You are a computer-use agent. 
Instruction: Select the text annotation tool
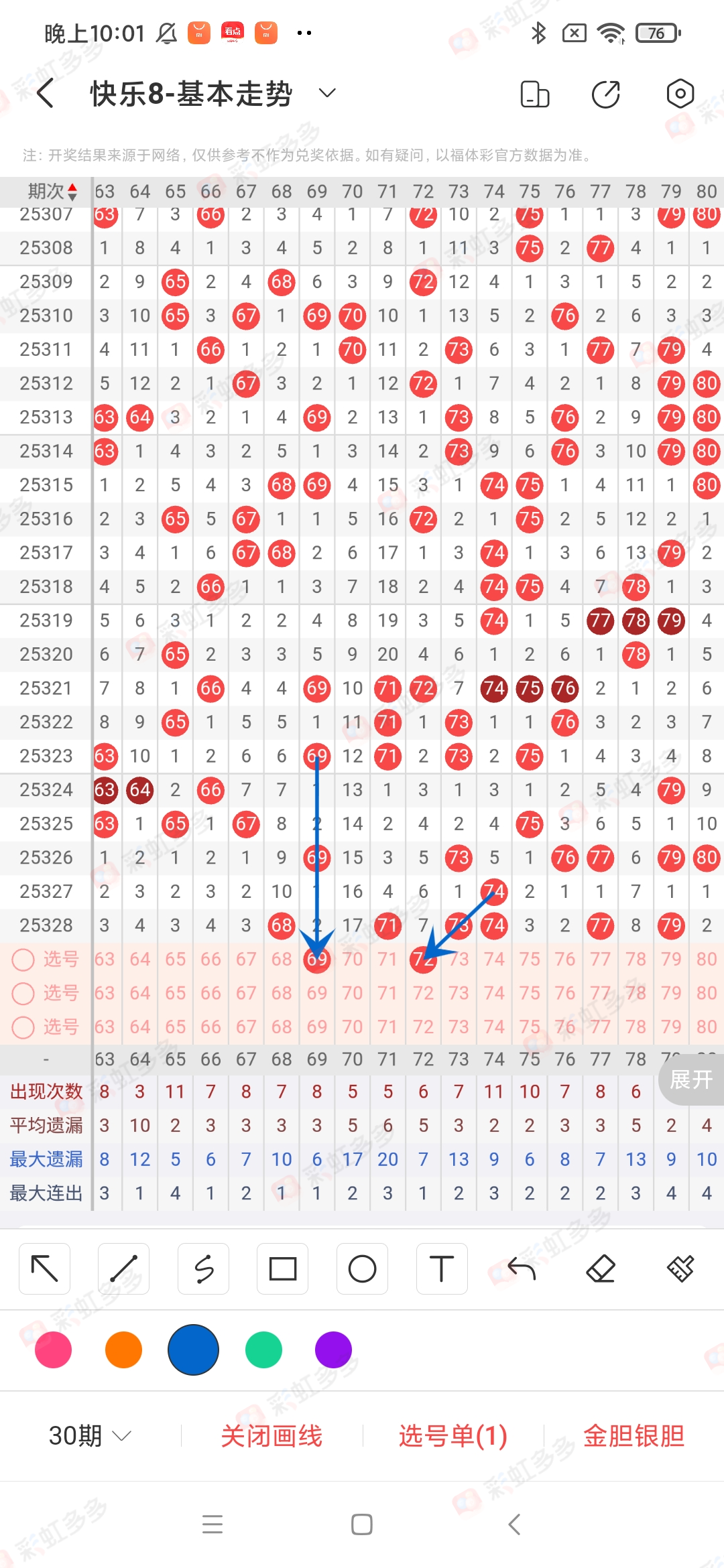pos(442,1268)
